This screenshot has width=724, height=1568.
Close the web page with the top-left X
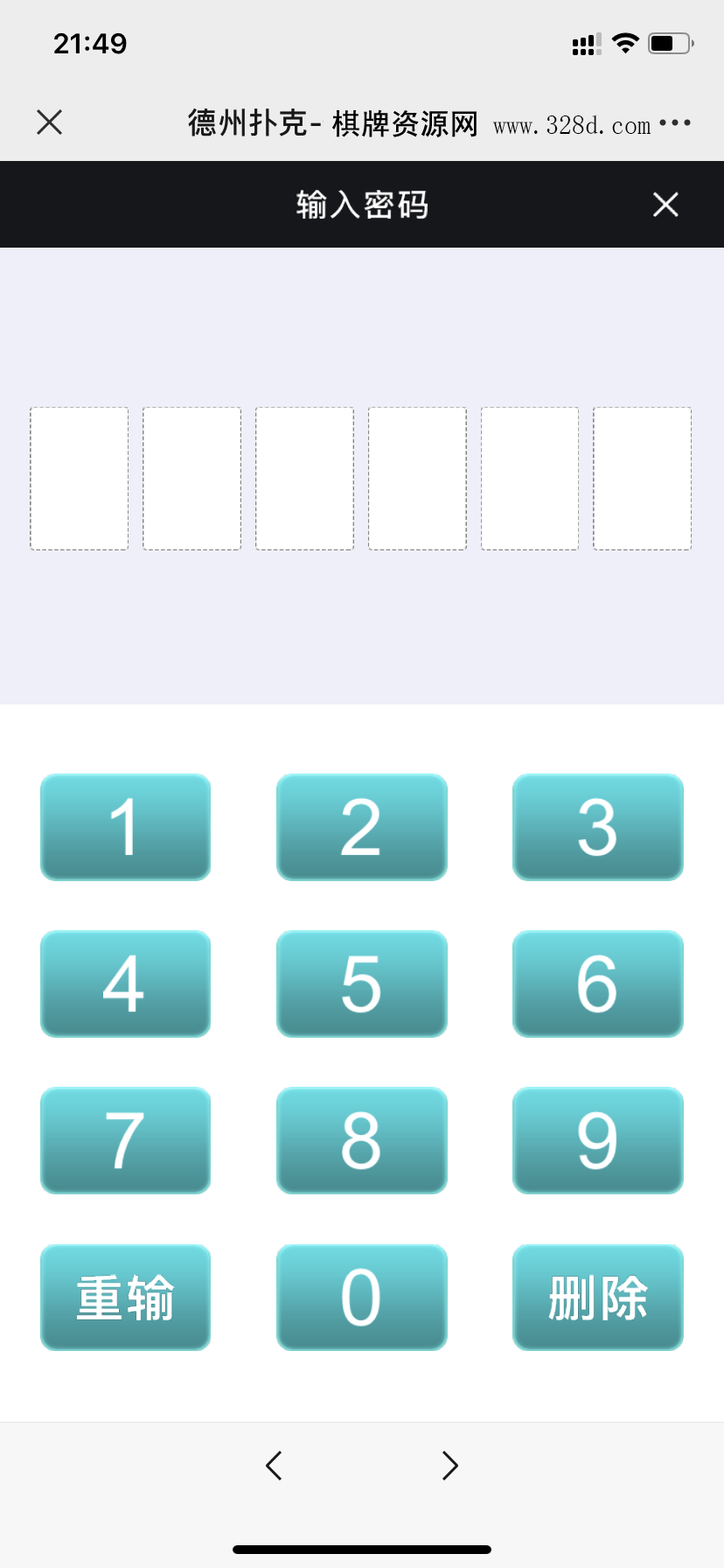[50, 122]
